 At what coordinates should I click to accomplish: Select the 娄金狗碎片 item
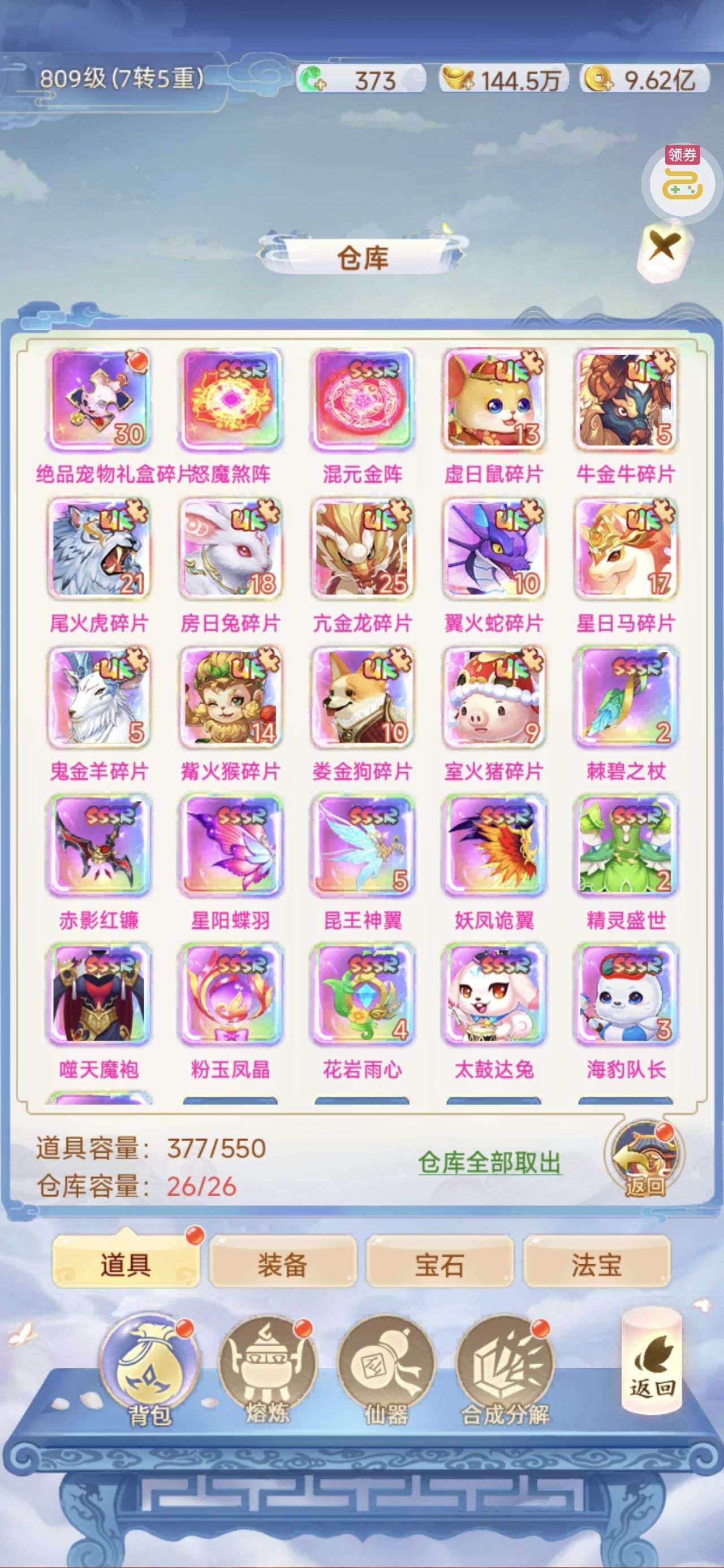coord(363,697)
